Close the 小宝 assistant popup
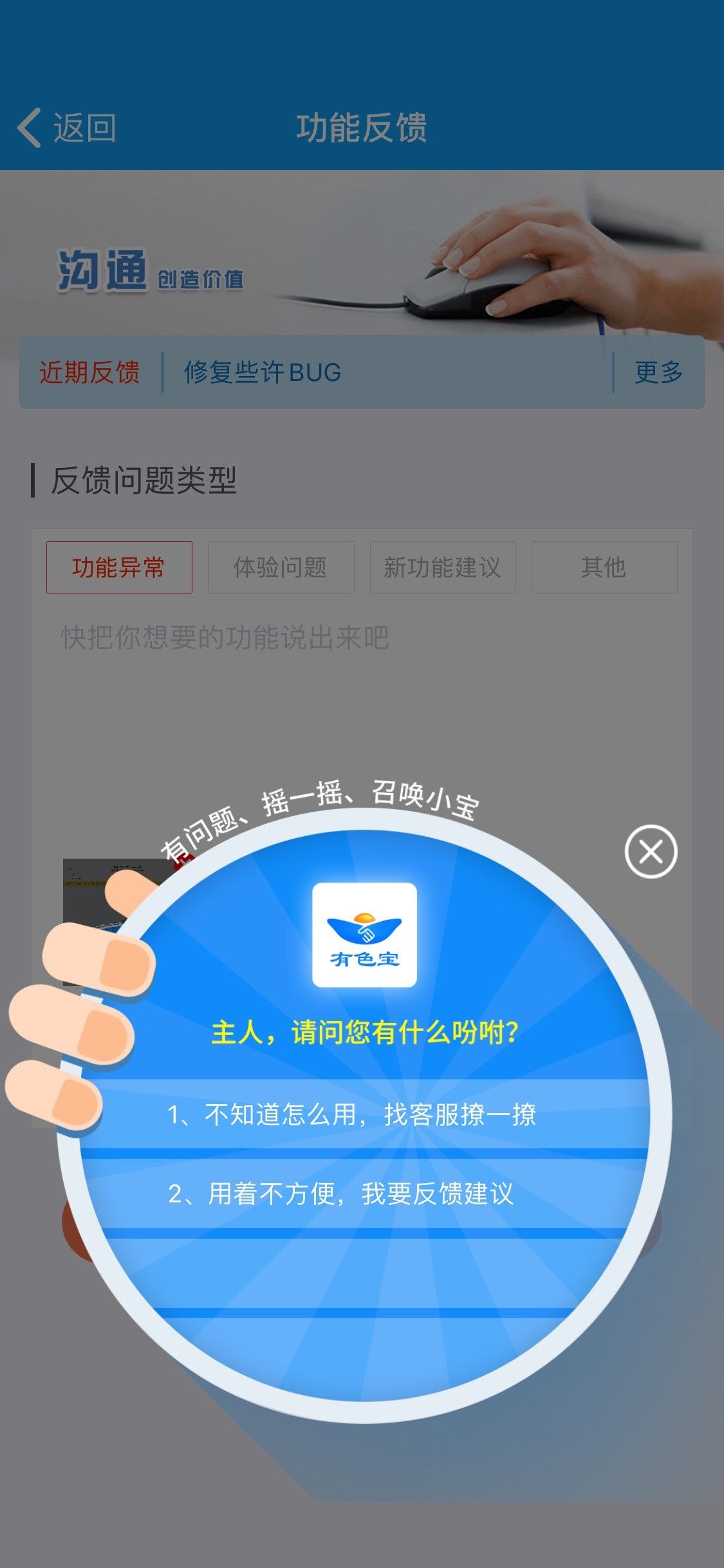Screen dimensions: 724x1568 coord(651,851)
